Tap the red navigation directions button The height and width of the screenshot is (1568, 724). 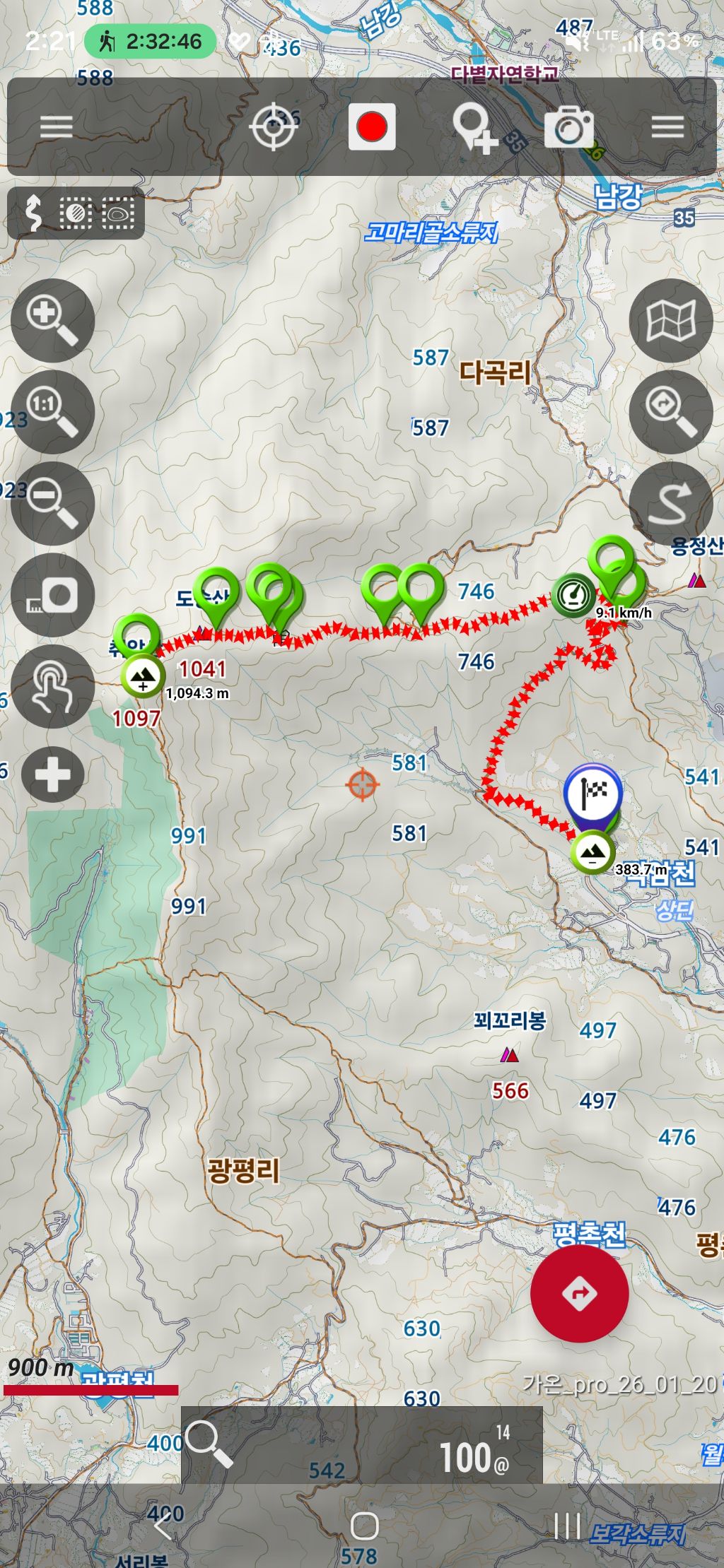580,1293
